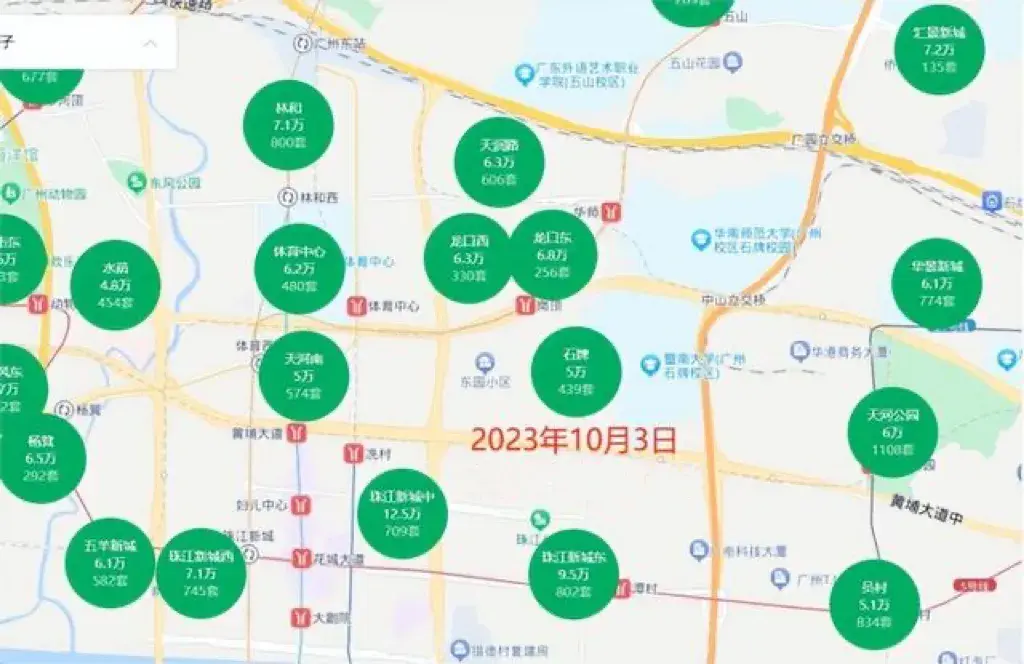Tap the 龙口西 area bubble
Viewport: 1024px width, 664px height.
tap(468, 258)
